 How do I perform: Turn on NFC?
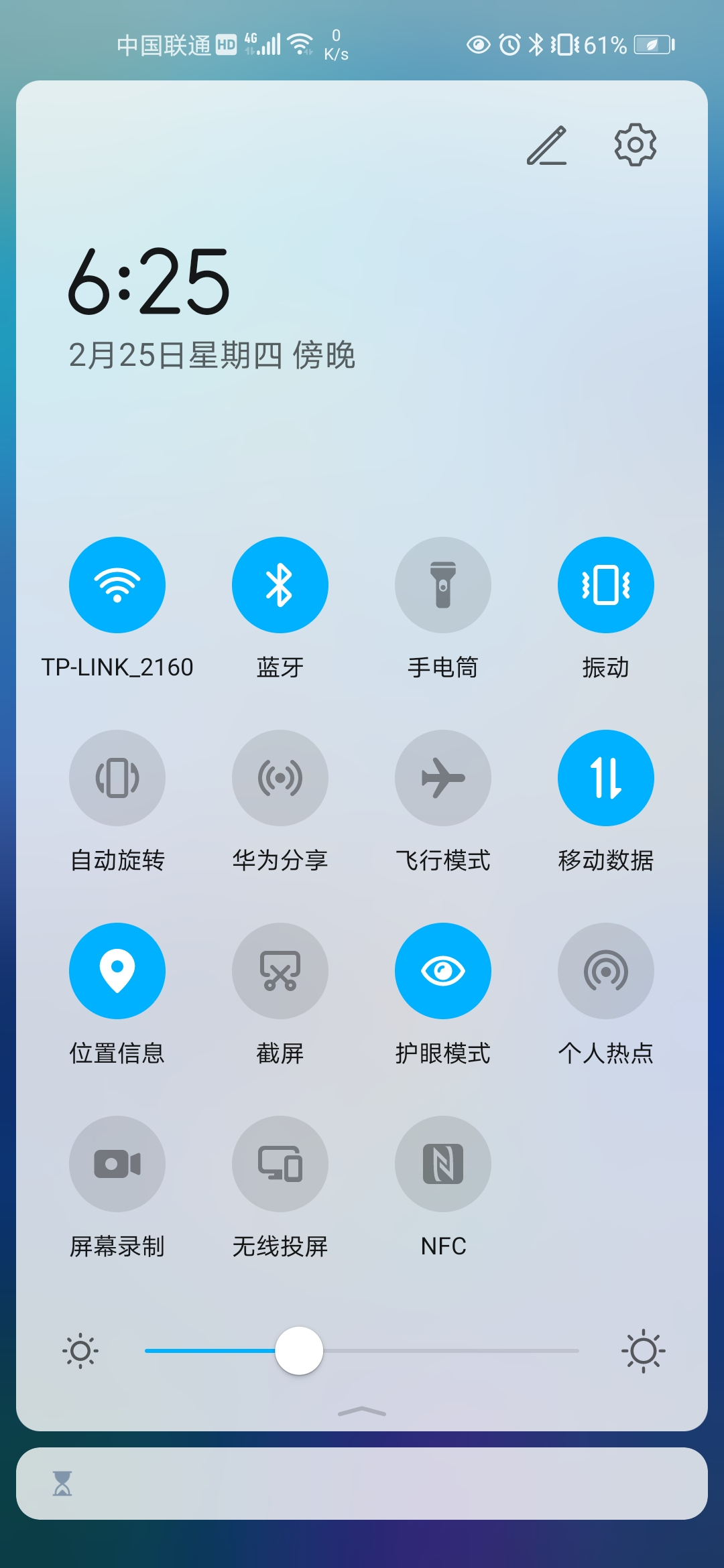pyautogui.click(x=443, y=1164)
